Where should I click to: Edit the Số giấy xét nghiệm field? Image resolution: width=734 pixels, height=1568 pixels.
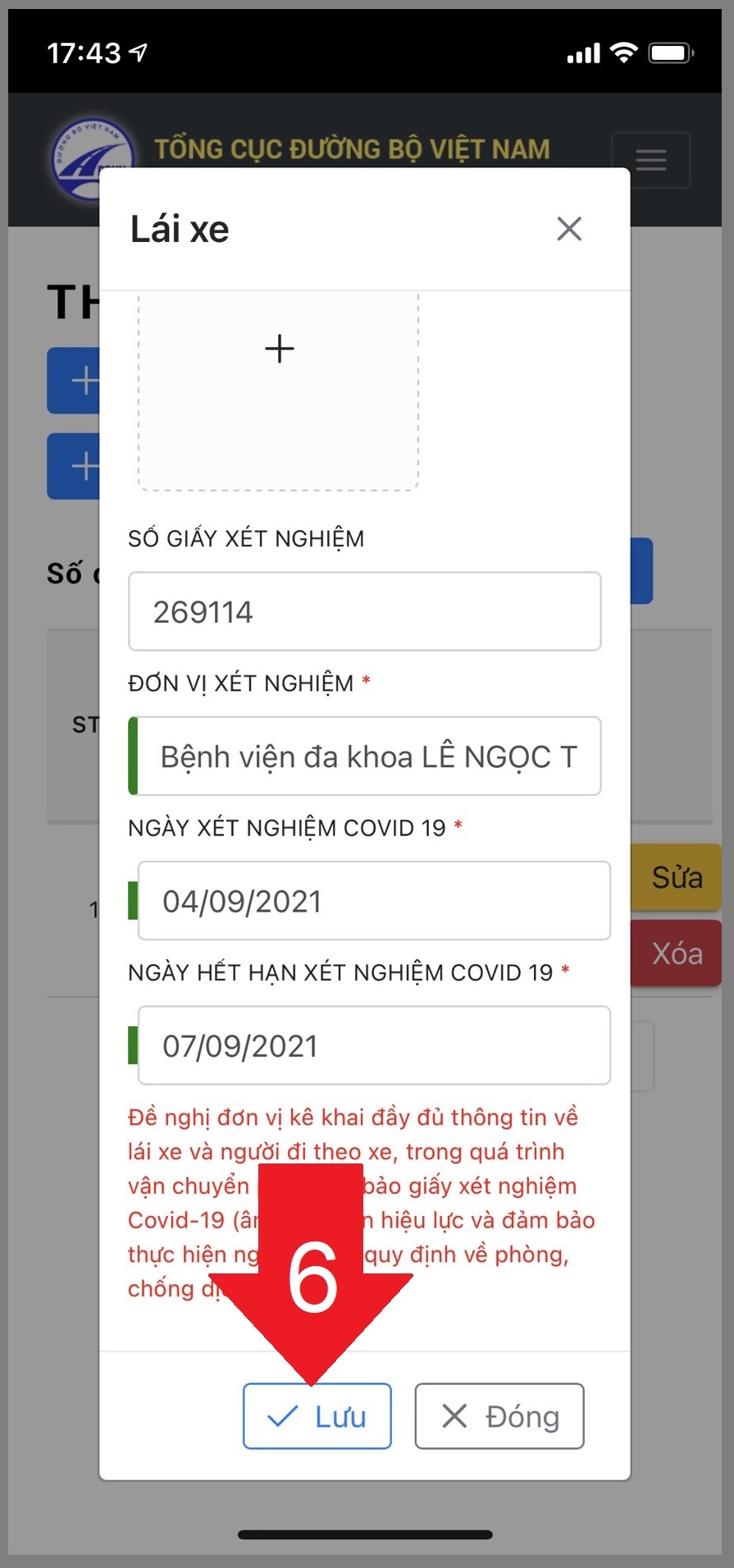tap(365, 611)
